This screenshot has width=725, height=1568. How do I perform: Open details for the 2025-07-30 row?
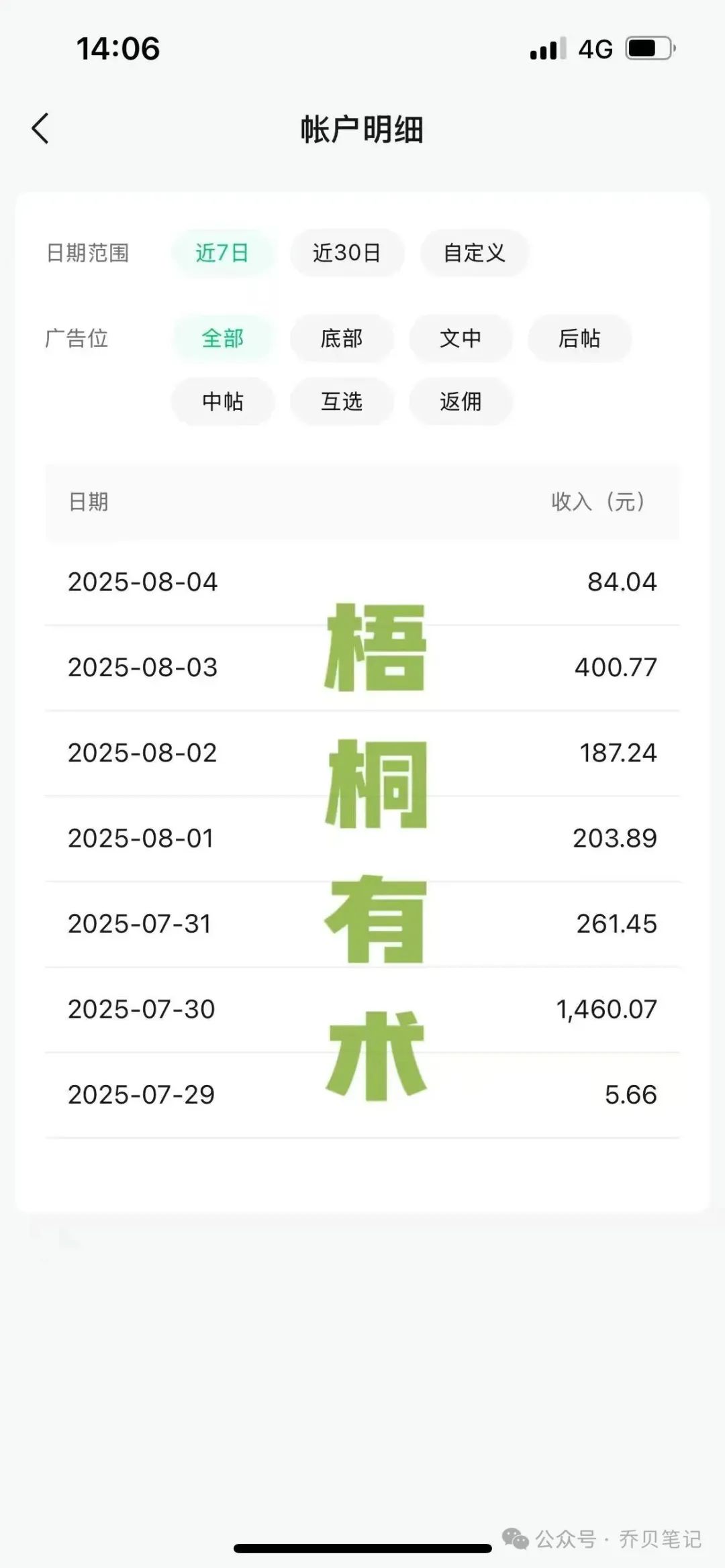(x=362, y=1008)
